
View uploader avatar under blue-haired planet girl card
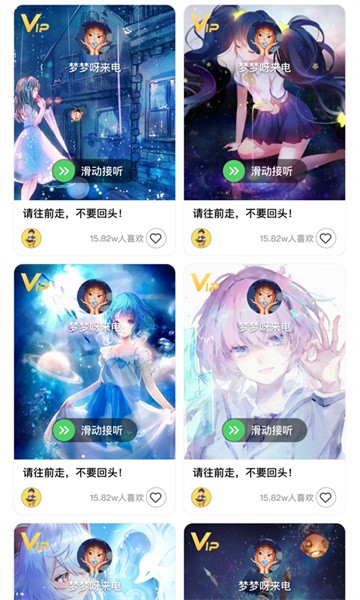31,497
